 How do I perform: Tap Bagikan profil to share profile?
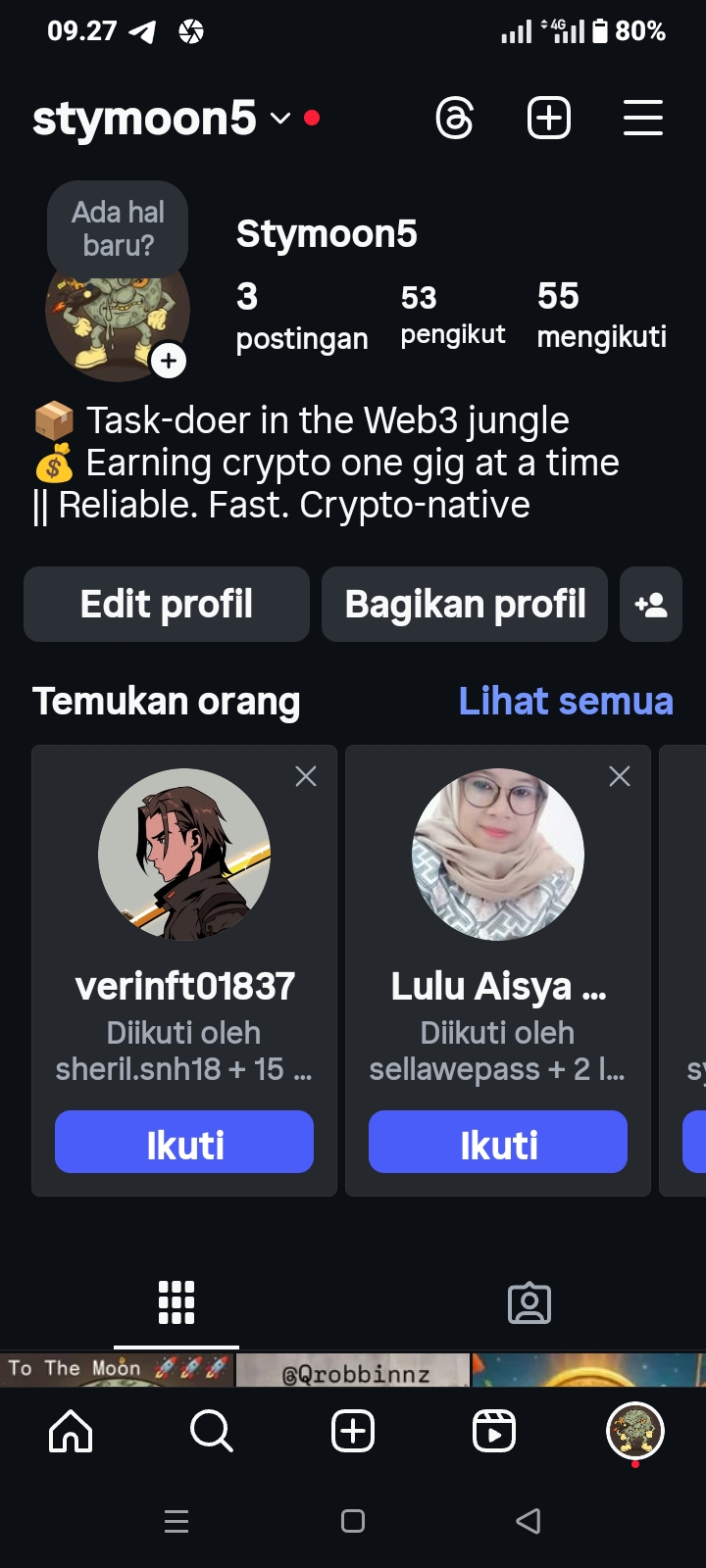[465, 605]
